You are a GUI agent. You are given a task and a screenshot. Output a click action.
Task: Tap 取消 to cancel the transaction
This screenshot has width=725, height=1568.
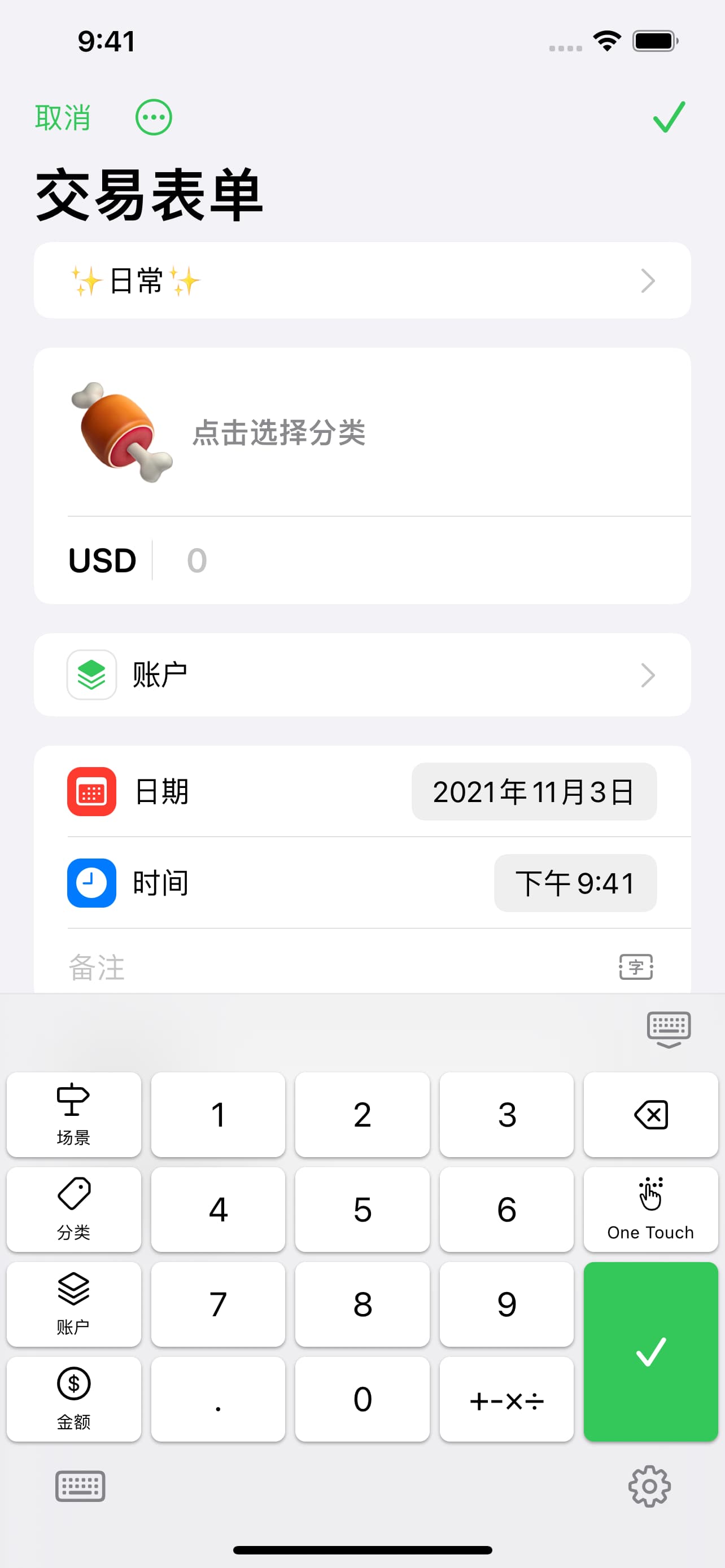63,117
